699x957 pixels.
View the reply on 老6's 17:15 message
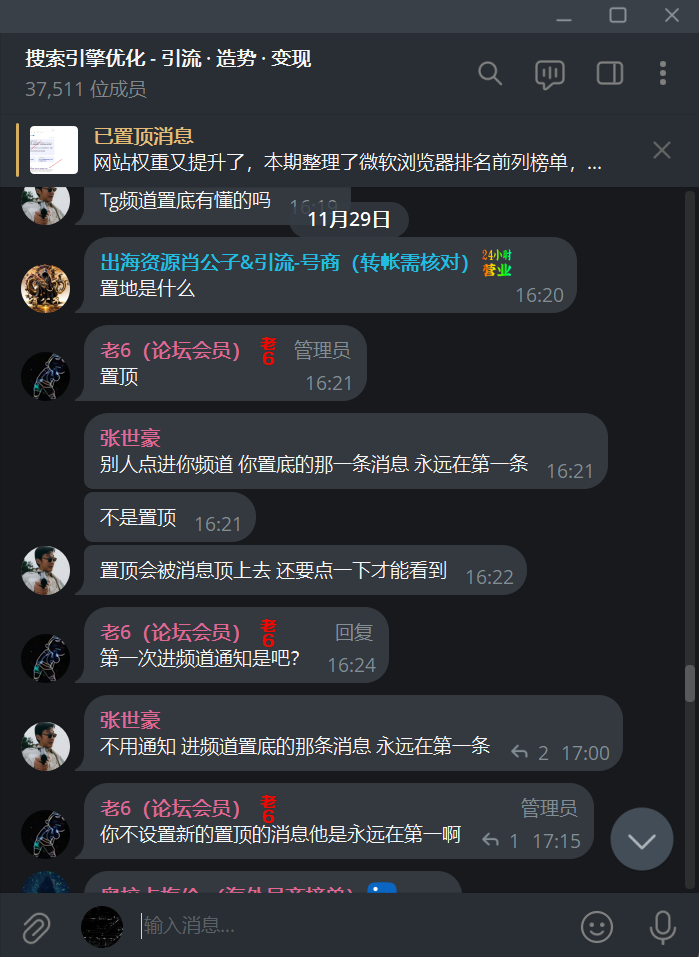(x=500, y=841)
